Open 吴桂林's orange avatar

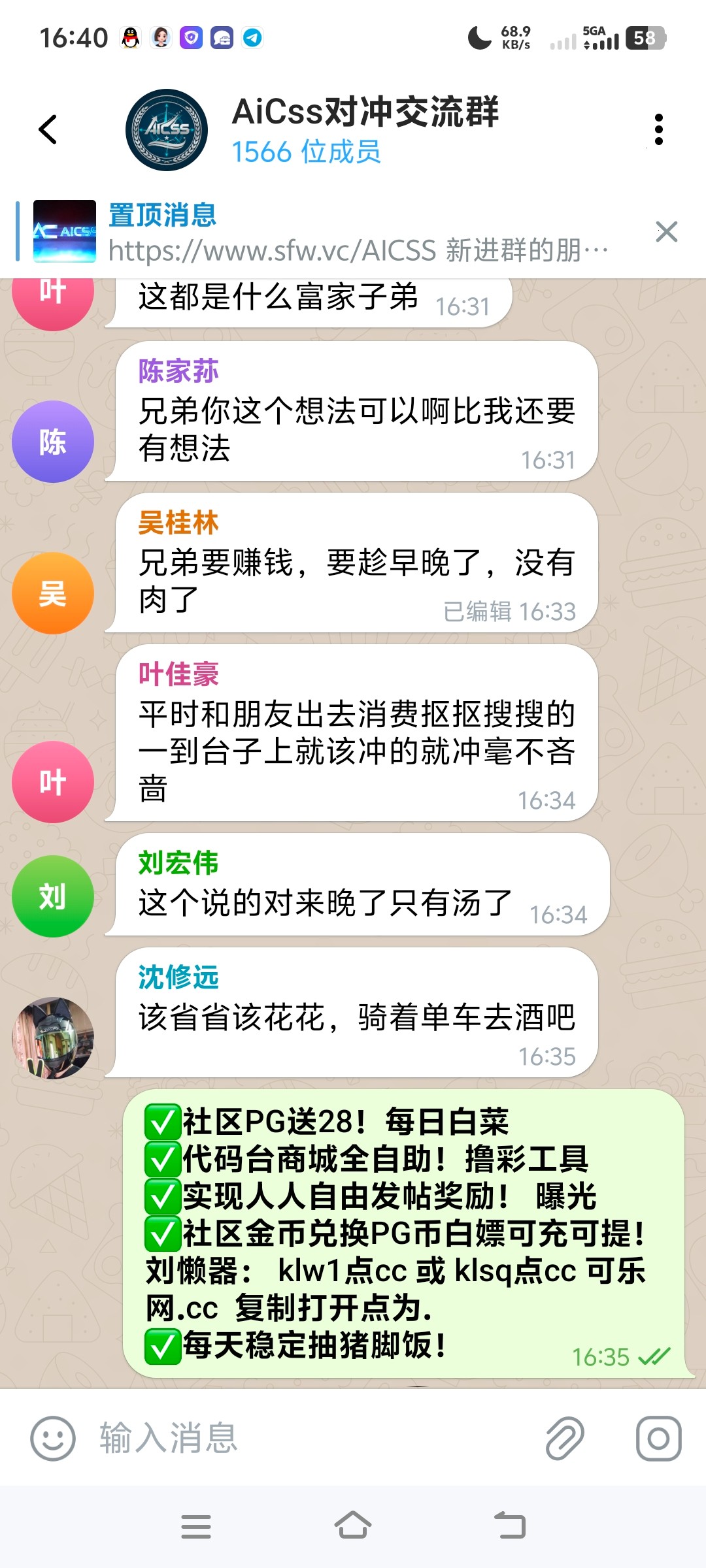pyautogui.click(x=53, y=593)
